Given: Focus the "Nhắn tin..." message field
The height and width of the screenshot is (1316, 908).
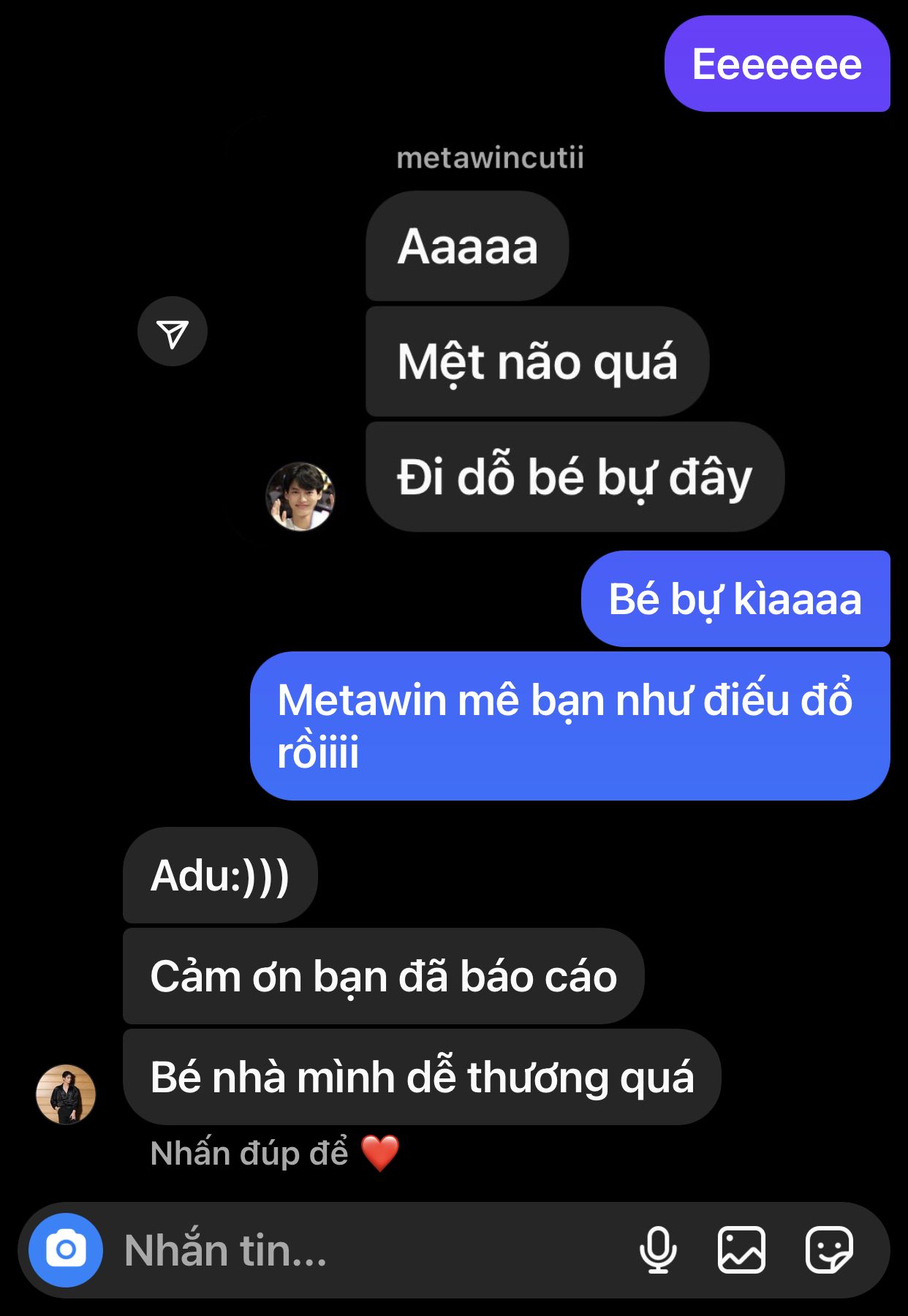Looking at the screenshot, I should (366, 1250).
